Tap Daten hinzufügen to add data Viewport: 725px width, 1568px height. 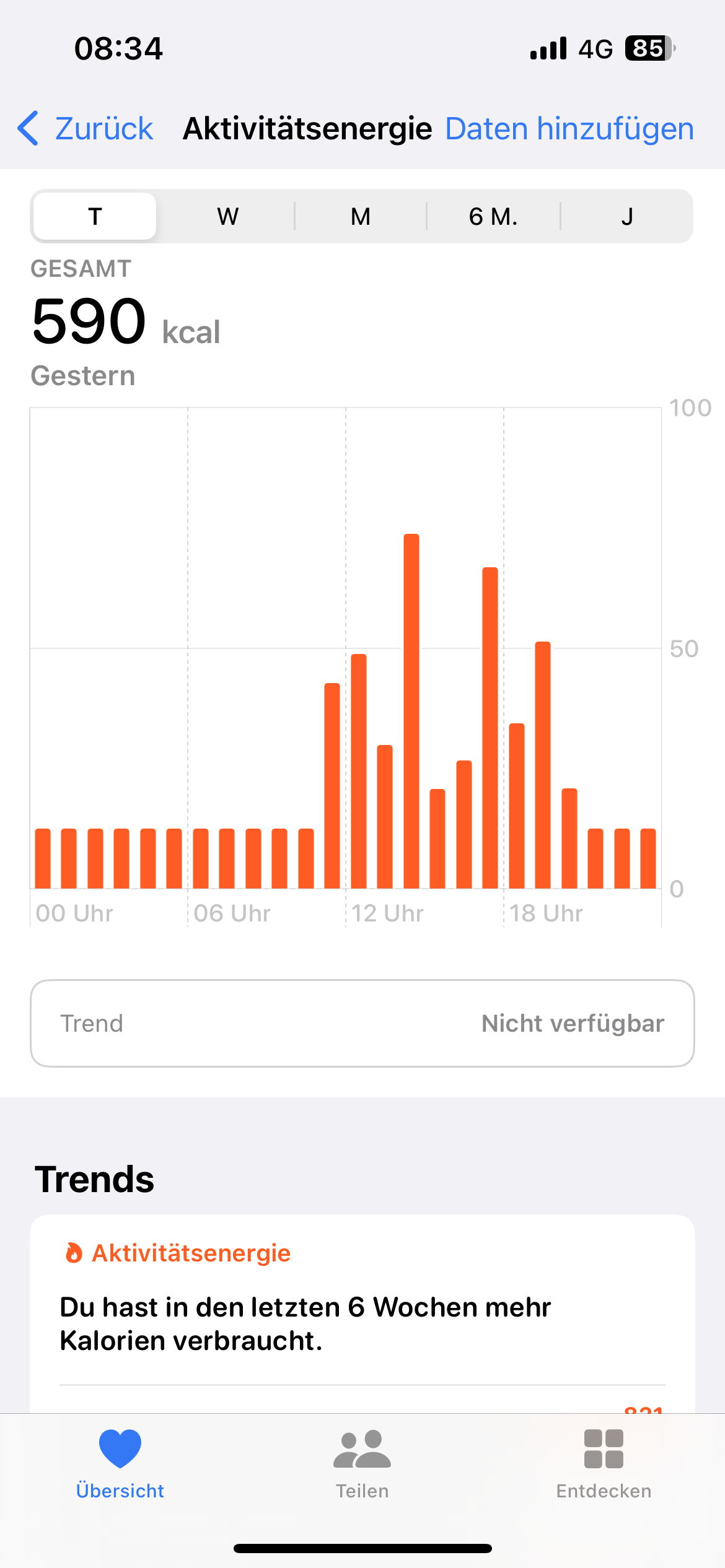tap(569, 129)
